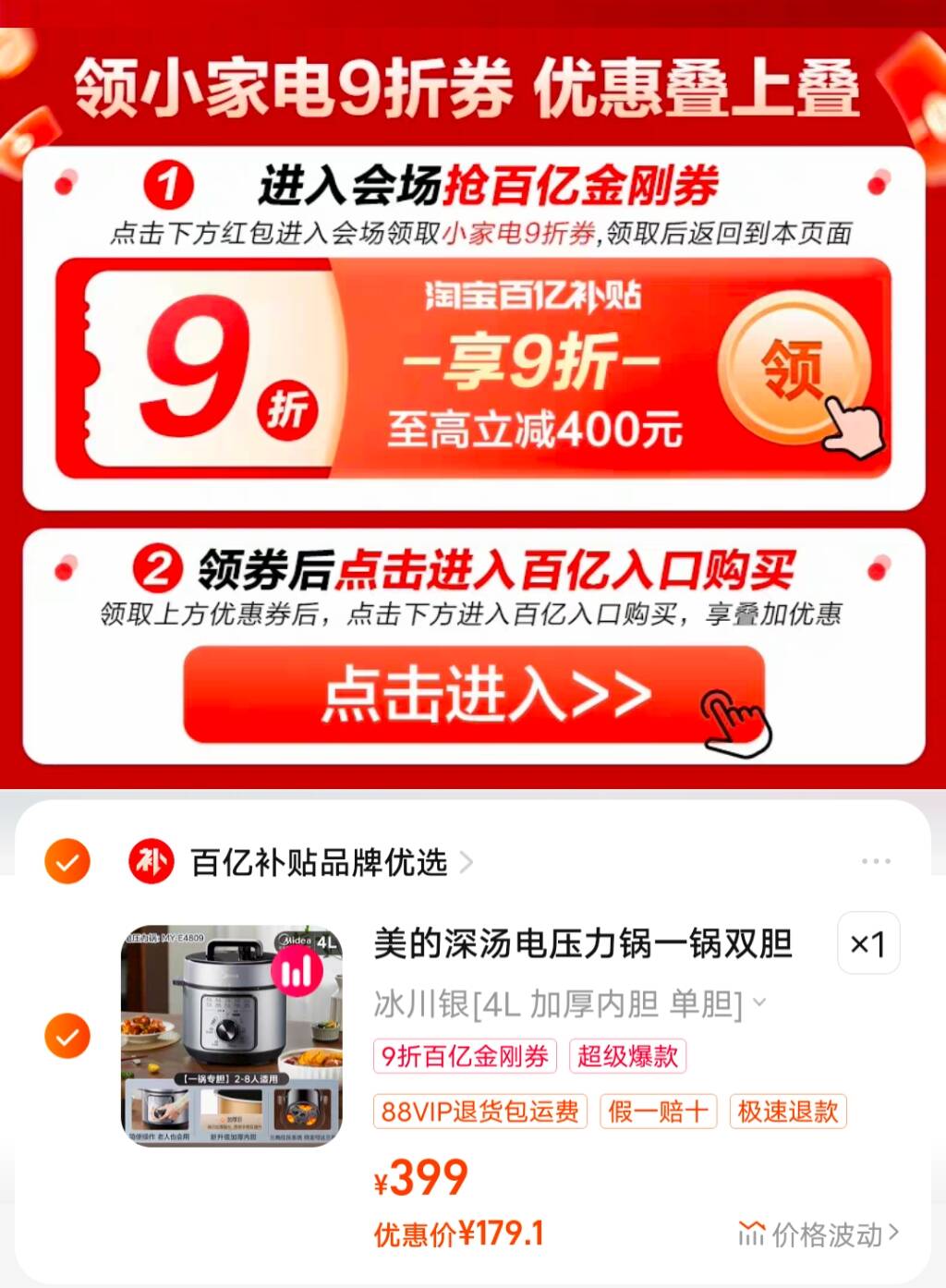Click the red 补 subsidy badge icon

(151, 859)
